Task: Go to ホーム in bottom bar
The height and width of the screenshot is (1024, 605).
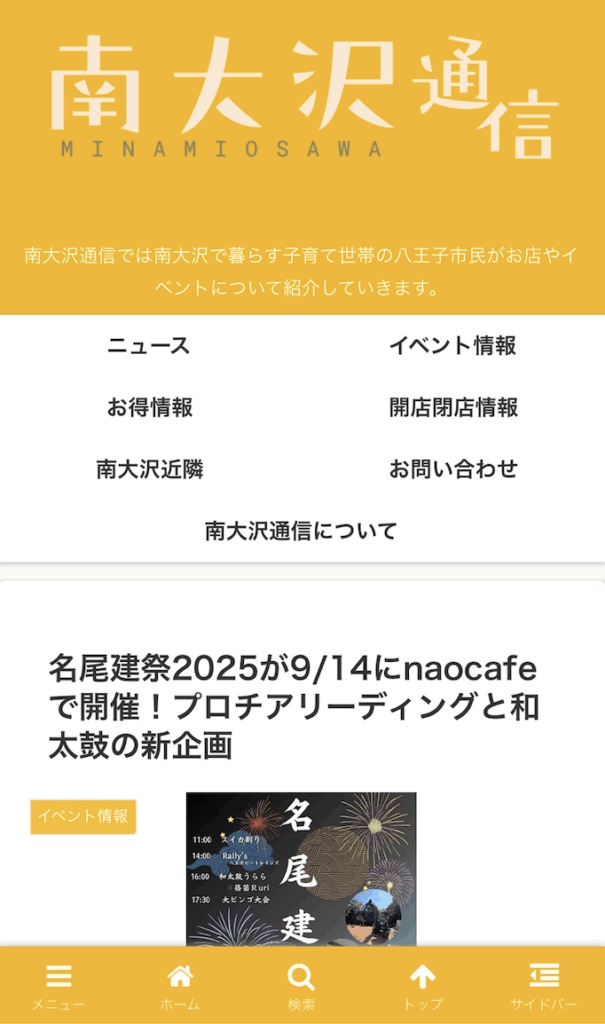Action: [180, 986]
